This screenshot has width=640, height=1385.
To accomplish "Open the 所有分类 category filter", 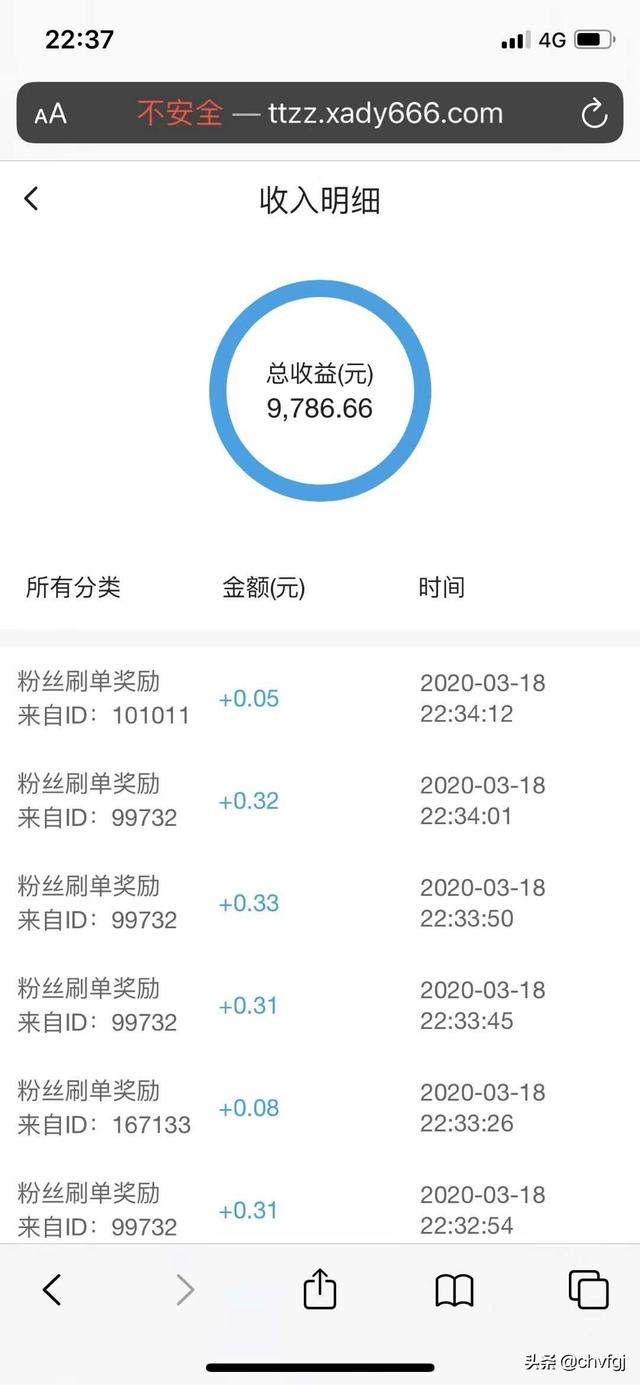I will click(x=73, y=587).
